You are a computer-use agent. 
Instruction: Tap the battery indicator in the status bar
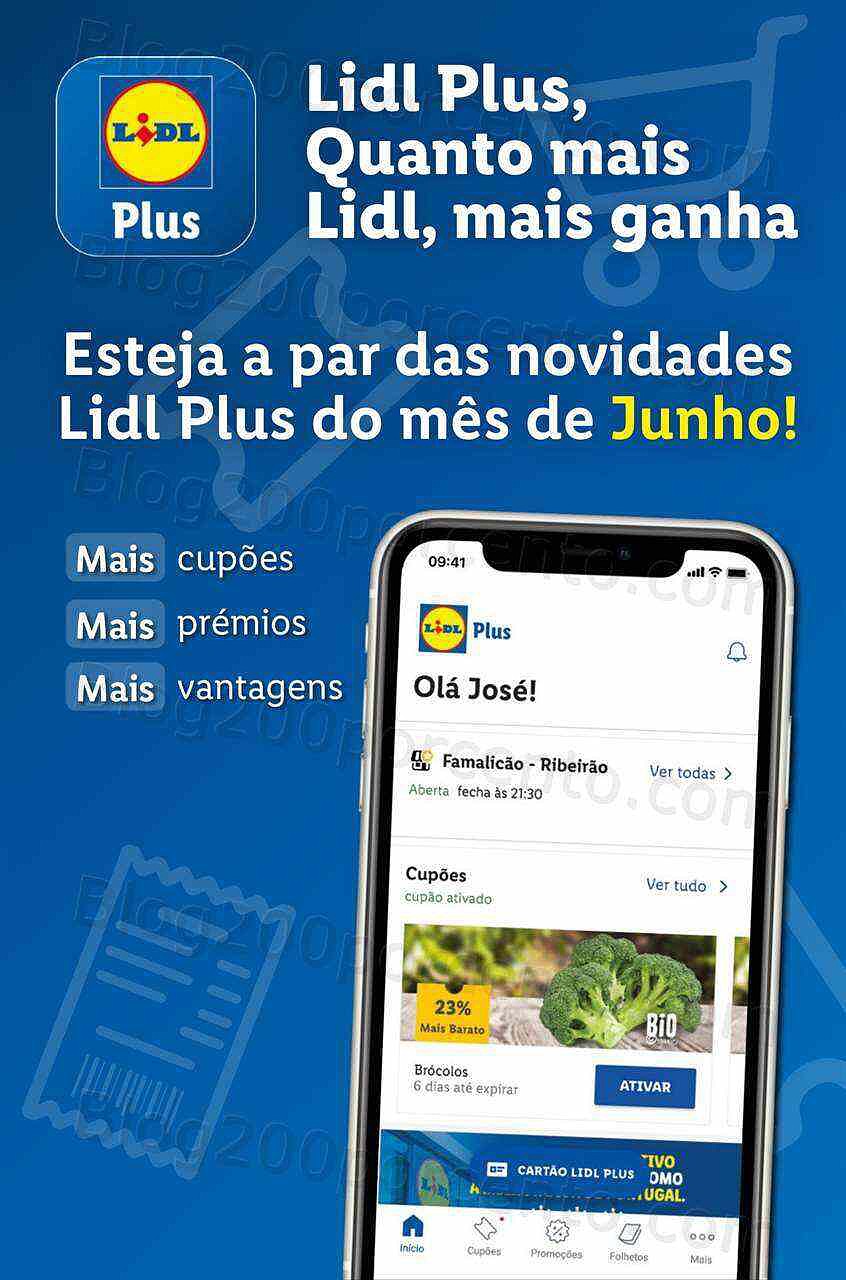[x=736, y=572]
